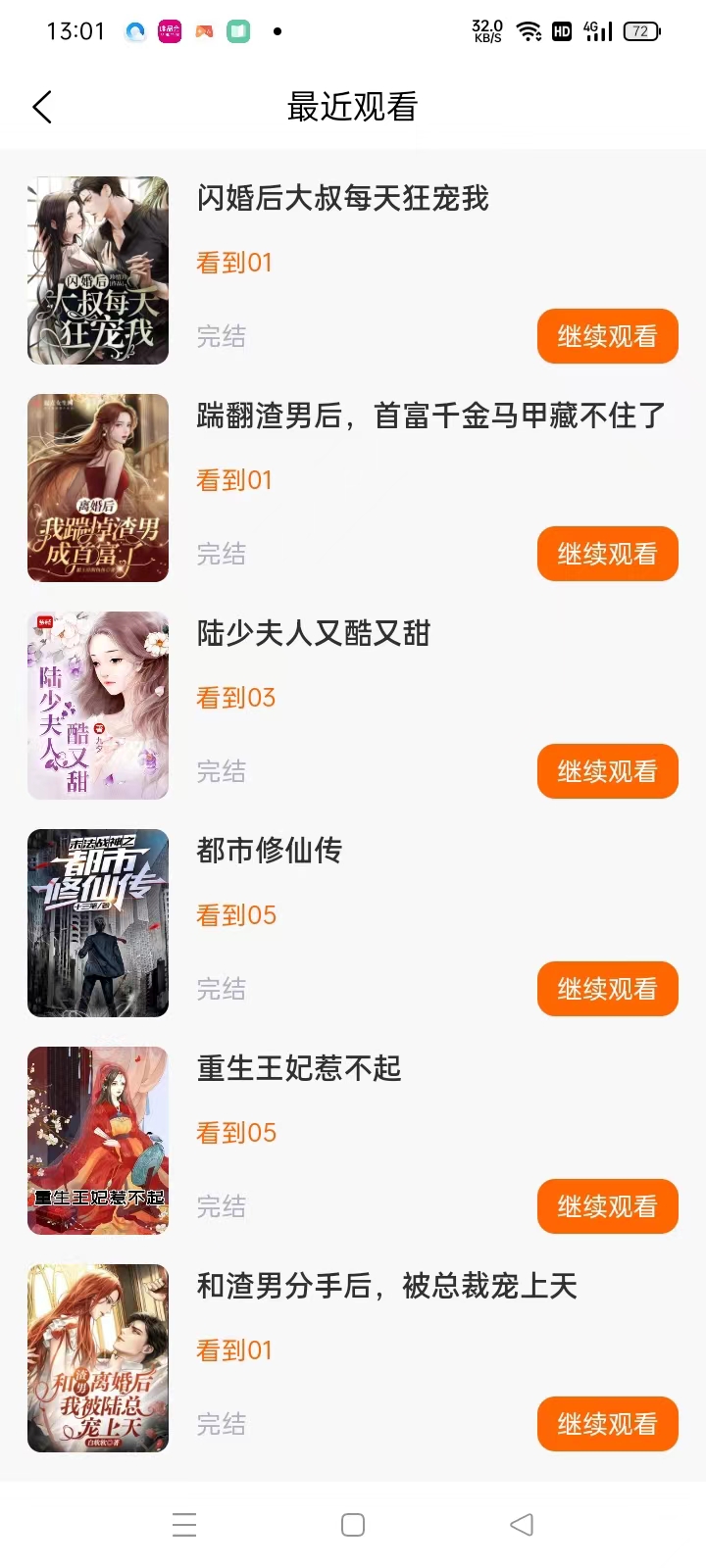Screen dimensions: 706x1568
Task: Tap the cover of 和渣男分手后，被总裁宠上天
Action: click(97, 1357)
